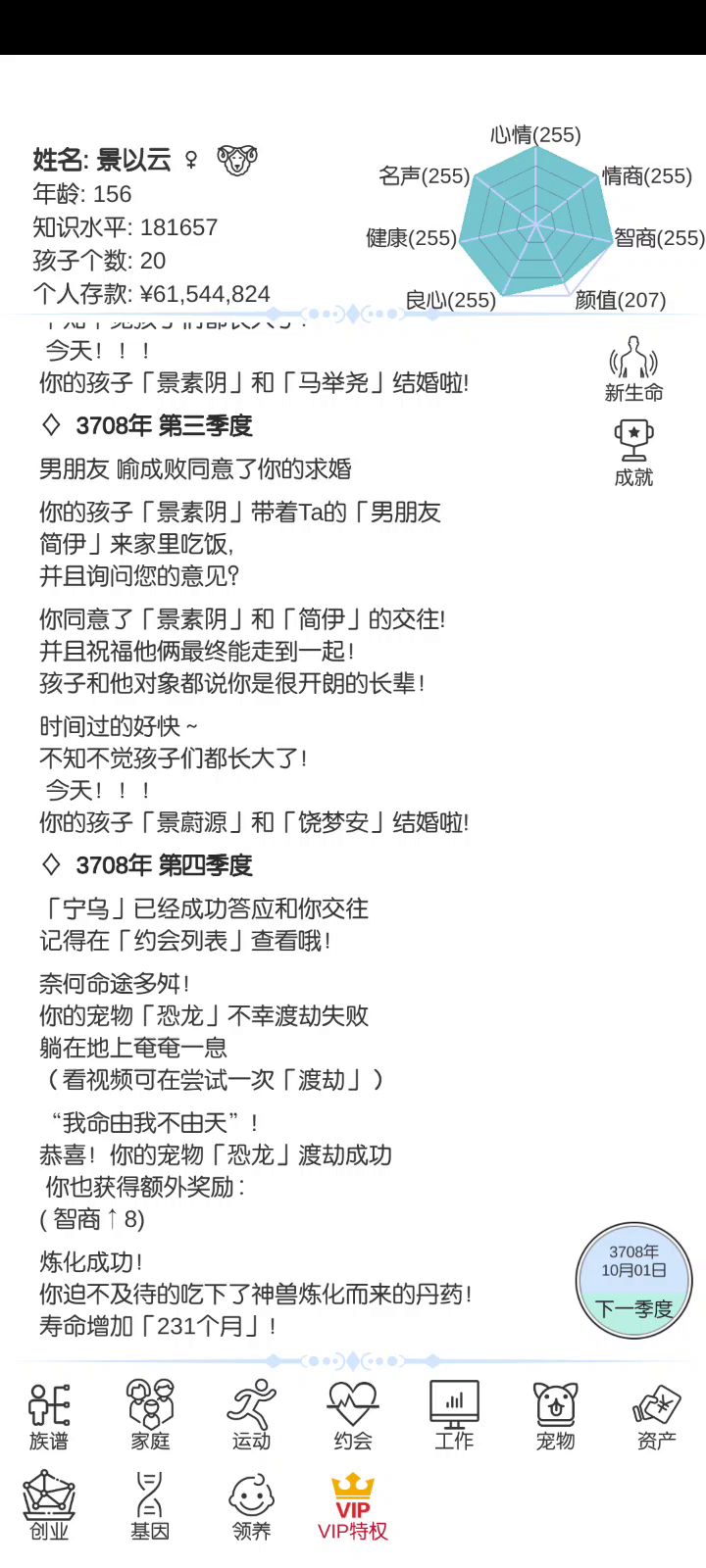
Task: Open VIP特权 privileges
Action: 353,1506
